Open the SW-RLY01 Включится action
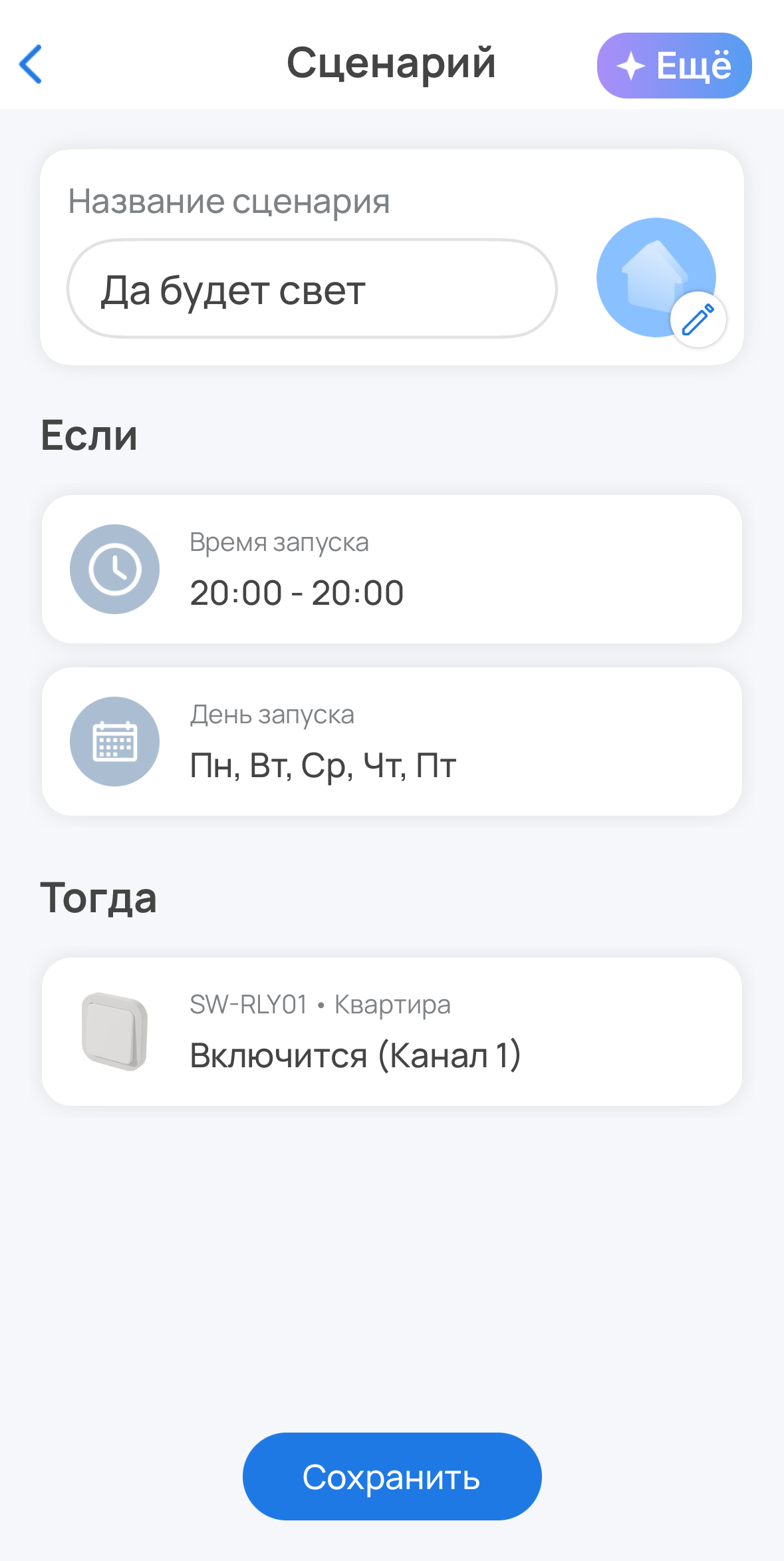 [391, 1031]
